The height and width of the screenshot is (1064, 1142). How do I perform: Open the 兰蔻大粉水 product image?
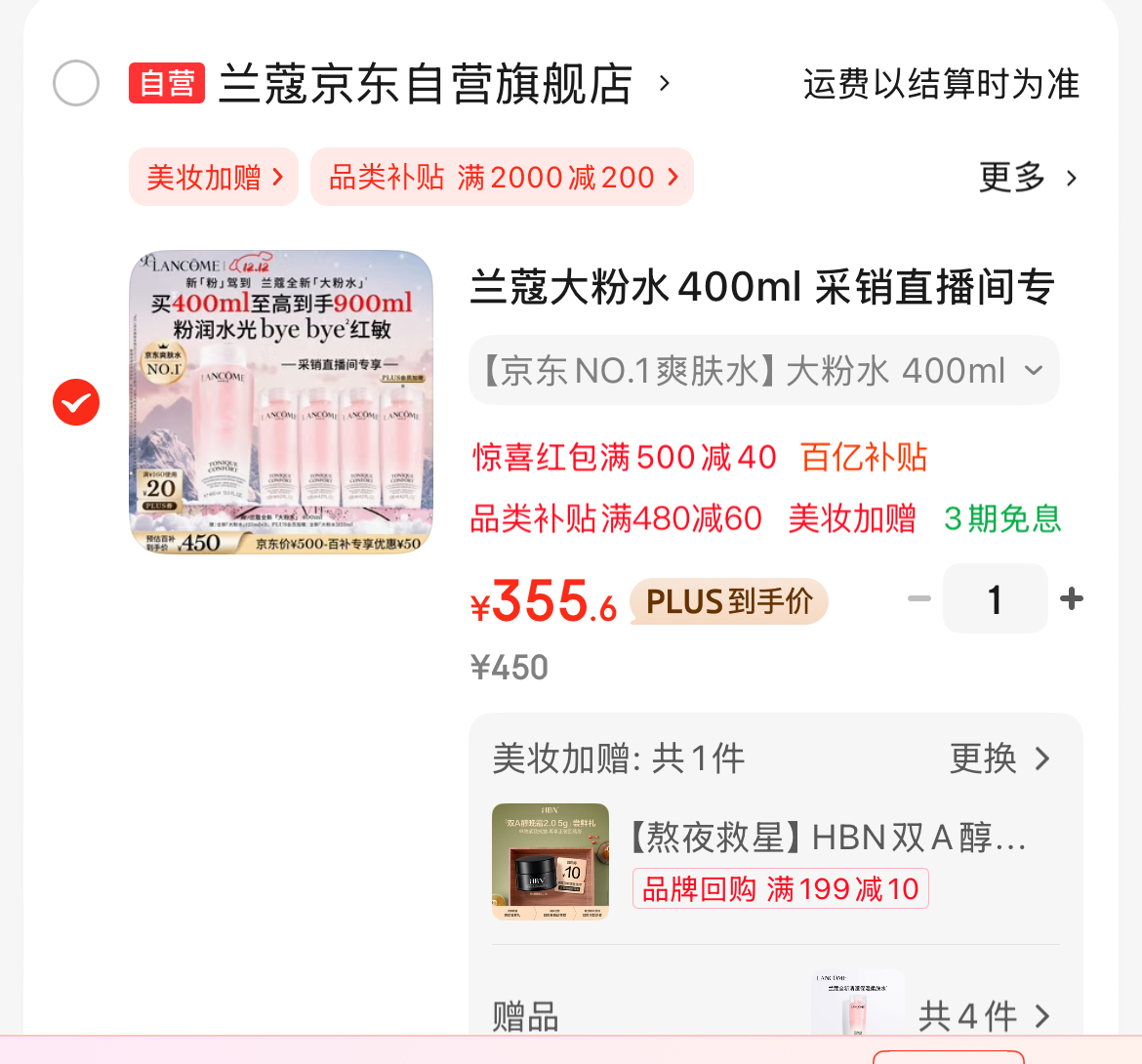coord(281,402)
